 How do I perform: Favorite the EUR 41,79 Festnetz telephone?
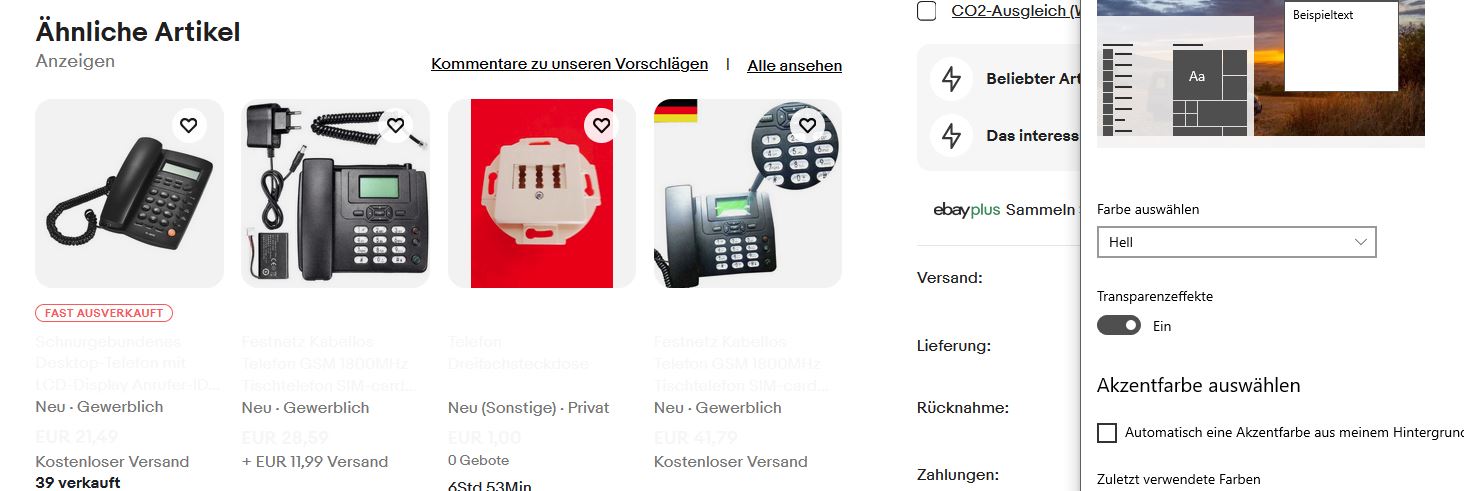(807, 125)
